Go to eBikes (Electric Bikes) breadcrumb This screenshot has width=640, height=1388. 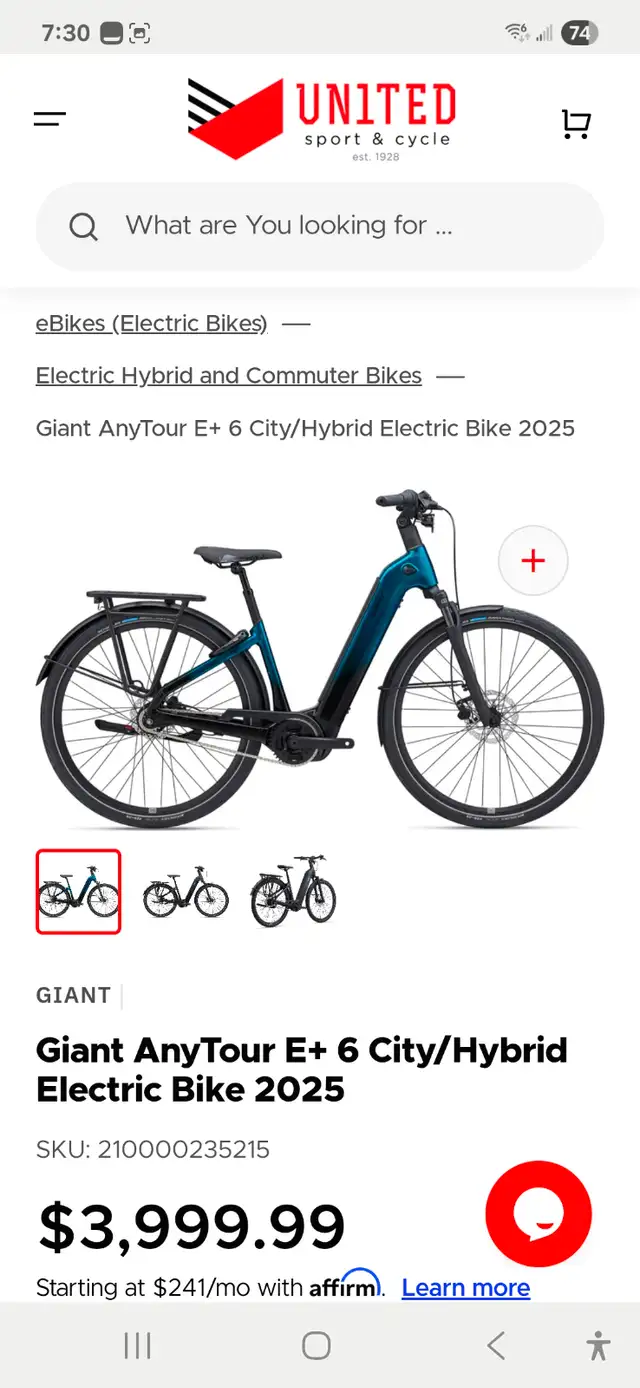[152, 323]
